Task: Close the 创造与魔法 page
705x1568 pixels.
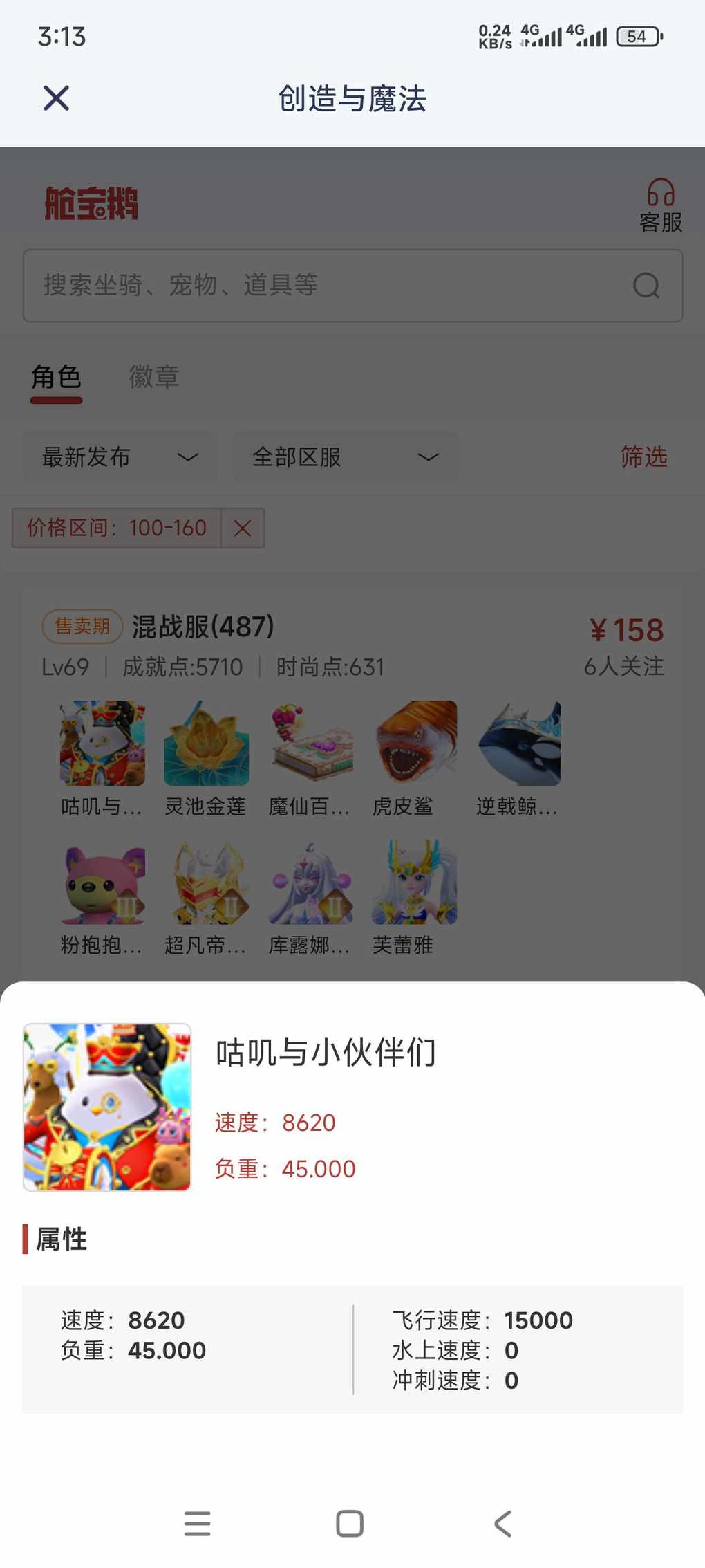Action: pyautogui.click(x=56, y=98)
